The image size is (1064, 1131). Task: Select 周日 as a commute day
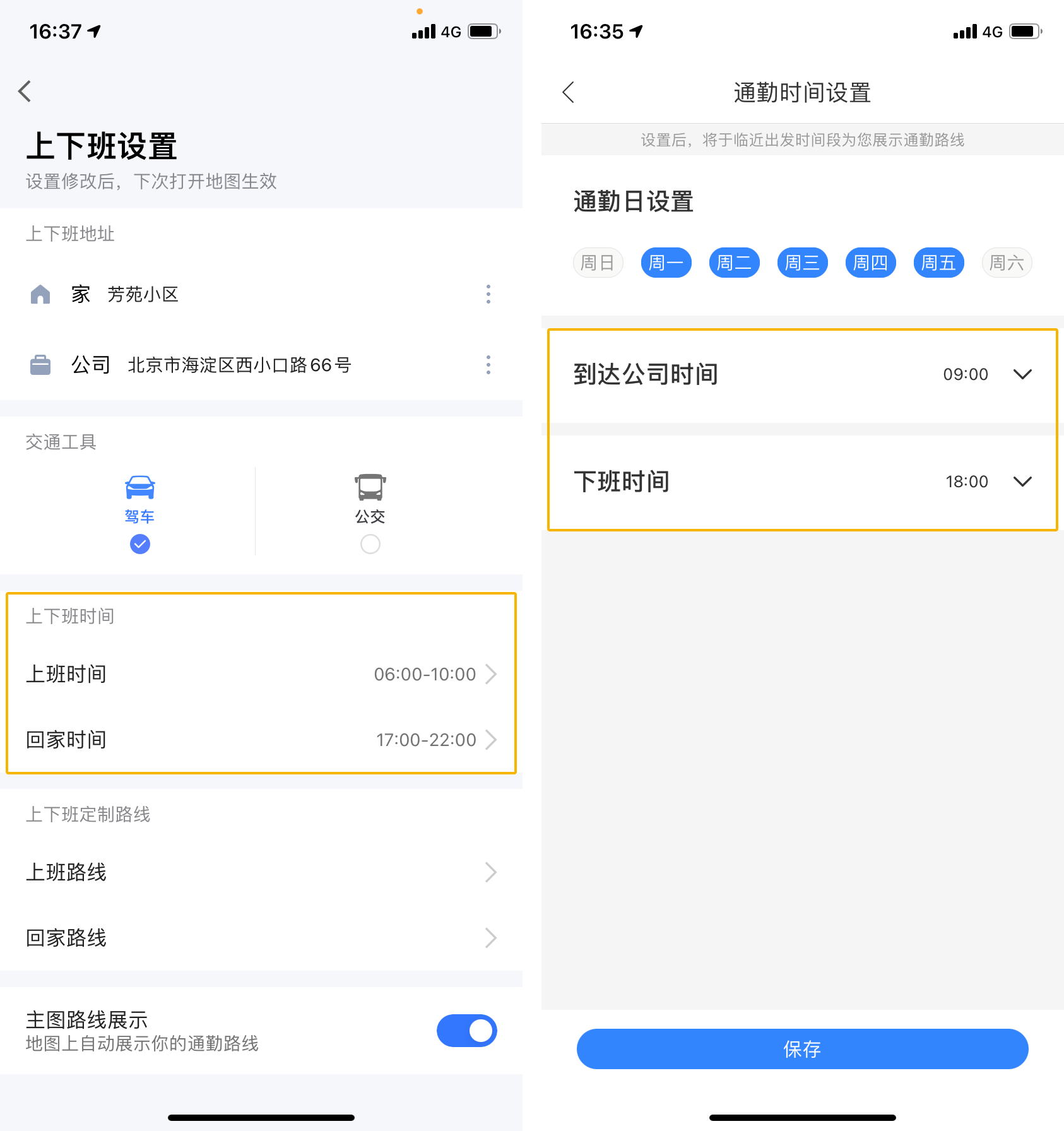click(x=598, y=263)
